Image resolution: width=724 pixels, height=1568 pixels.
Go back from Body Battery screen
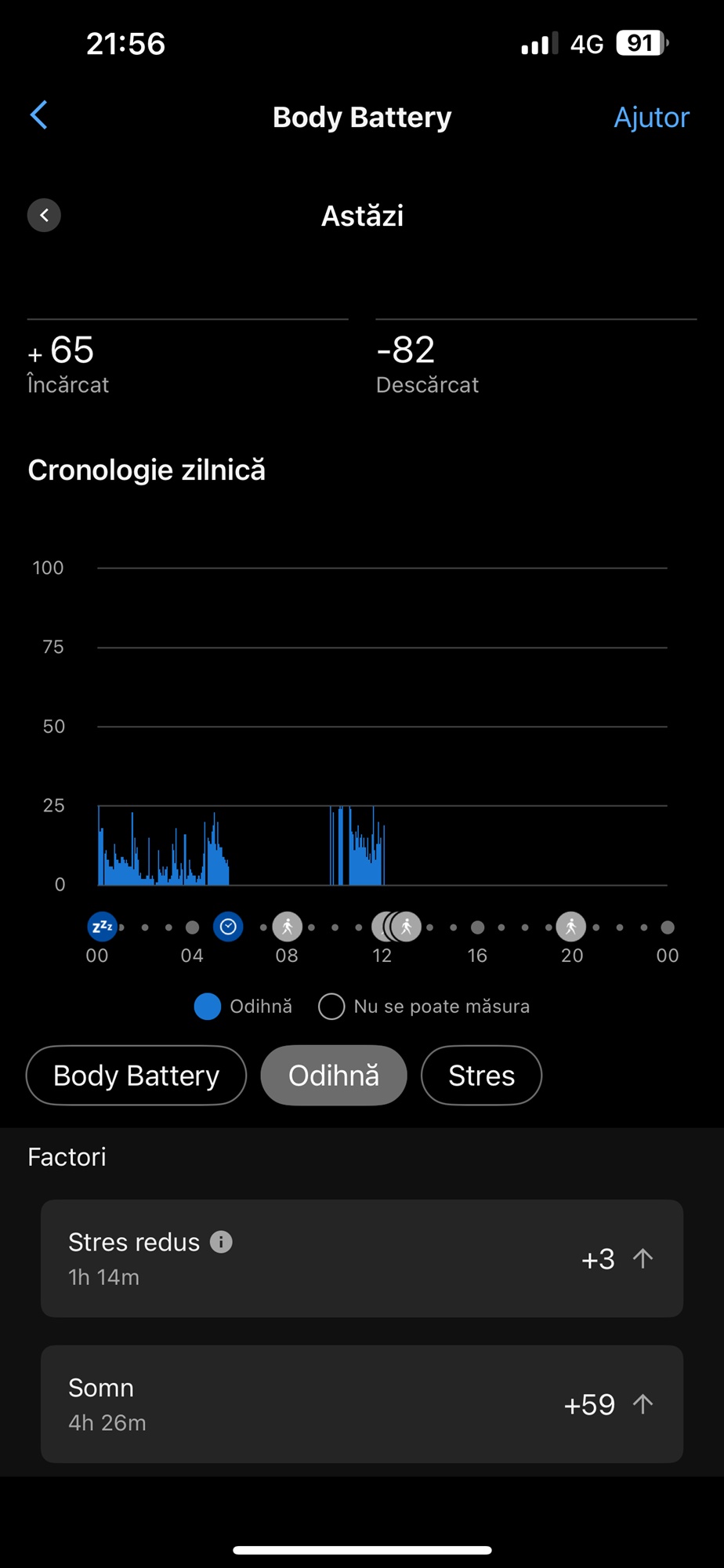tap(38, 115)
